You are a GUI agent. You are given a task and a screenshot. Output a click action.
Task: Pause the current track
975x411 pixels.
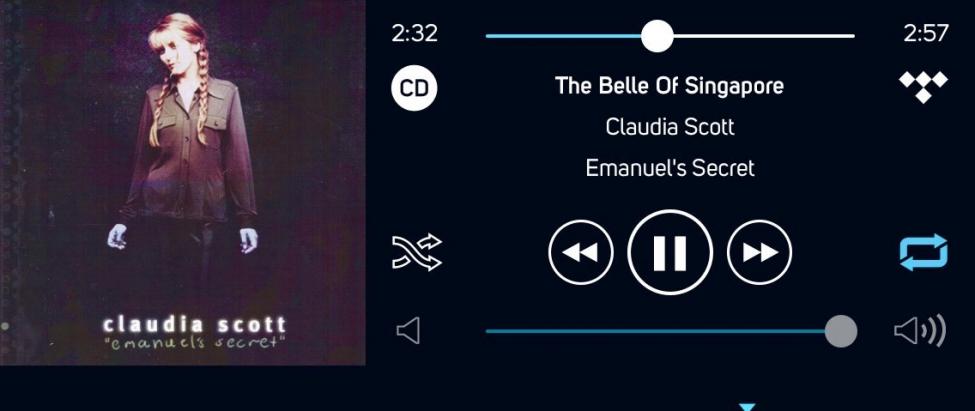[670, 252]
